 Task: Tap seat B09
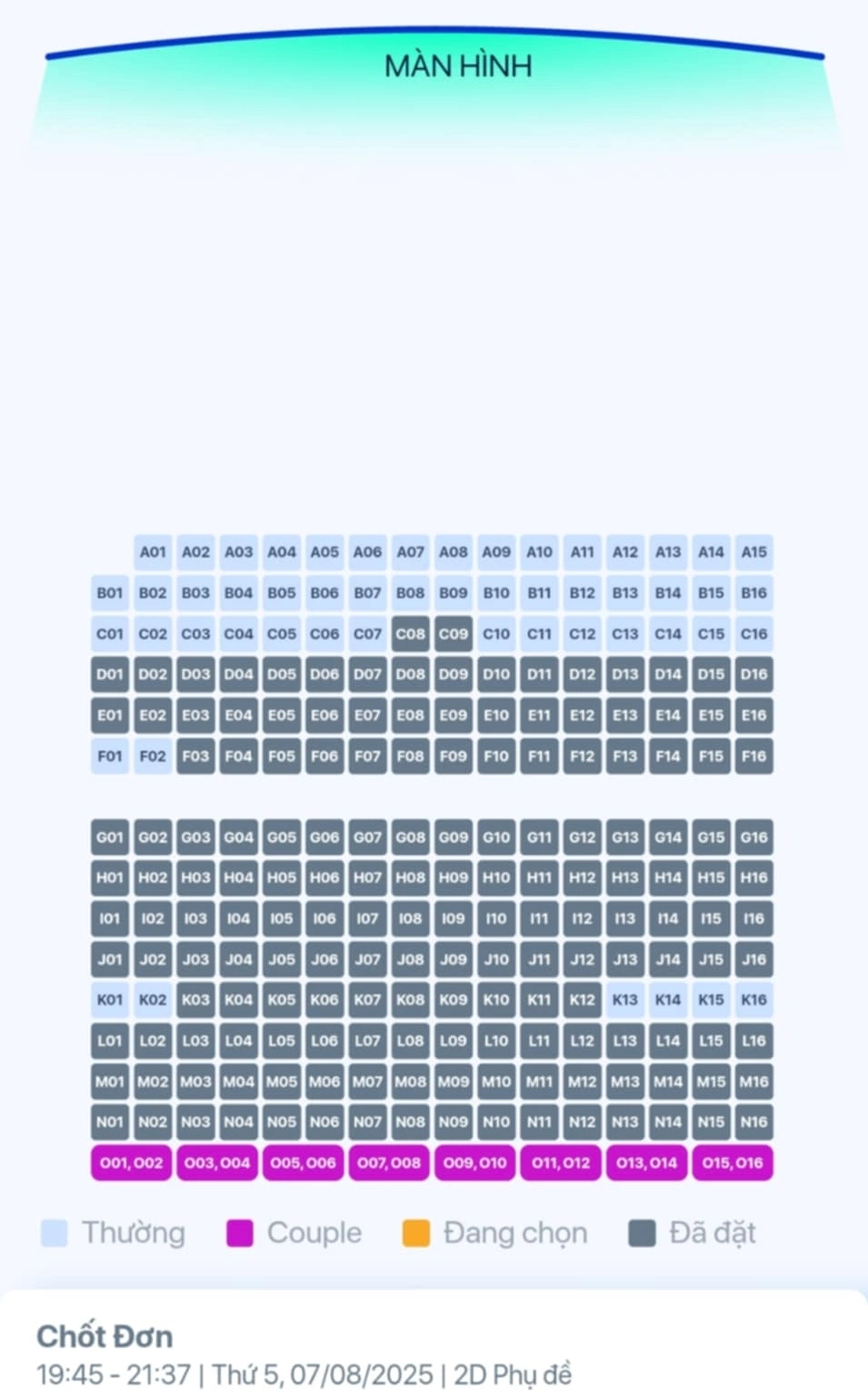(453, 593)
